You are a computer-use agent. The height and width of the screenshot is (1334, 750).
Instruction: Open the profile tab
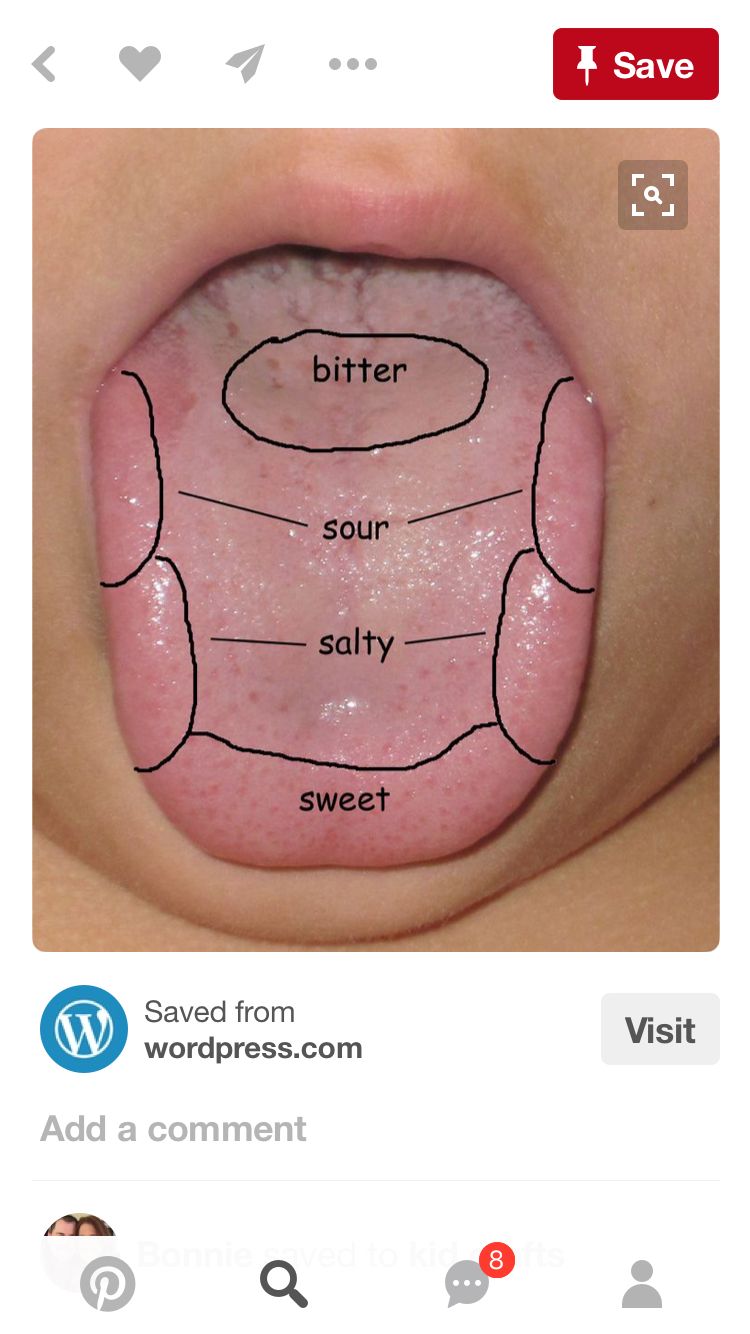642,1283
